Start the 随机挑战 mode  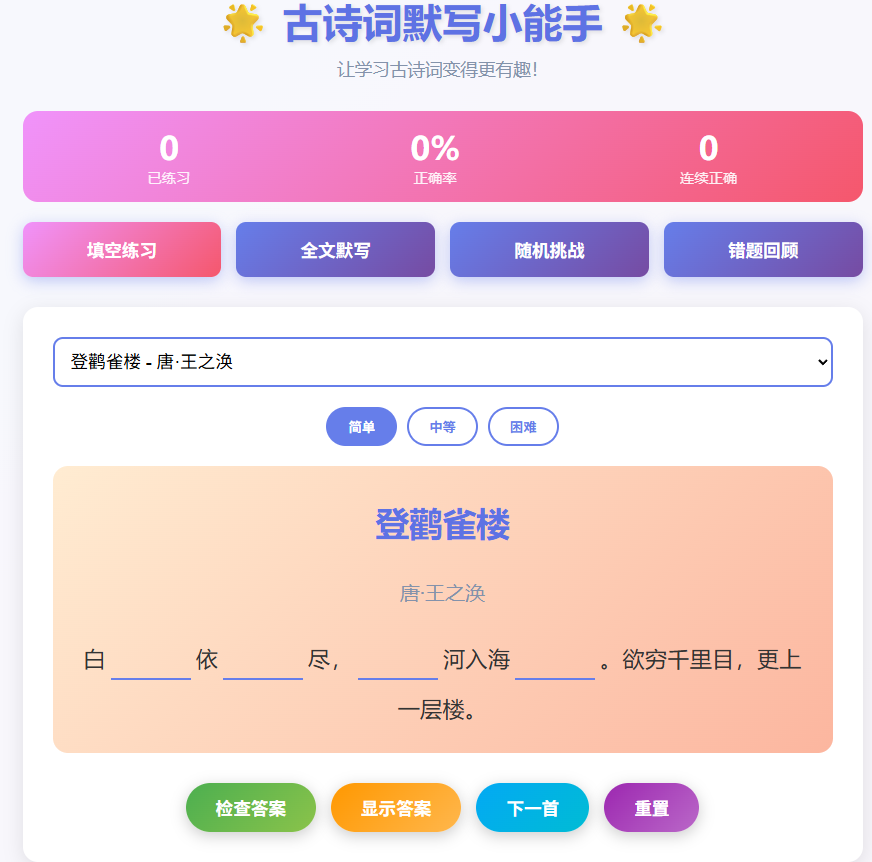click(x=549, y=250)
